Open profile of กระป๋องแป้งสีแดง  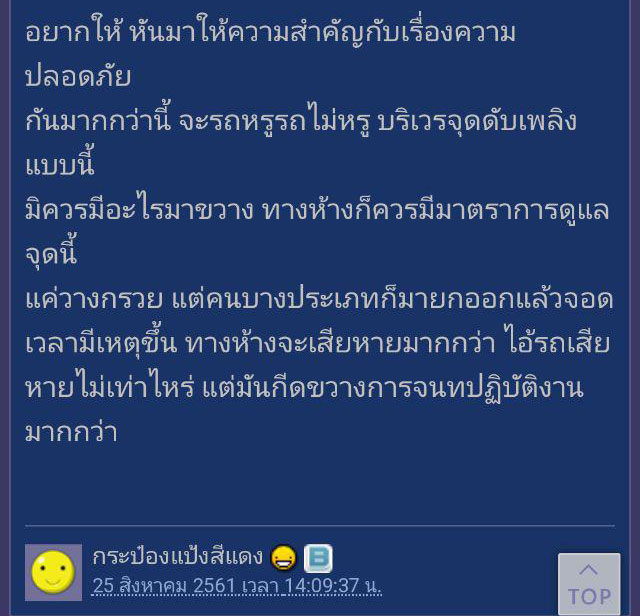coord(178,557)
